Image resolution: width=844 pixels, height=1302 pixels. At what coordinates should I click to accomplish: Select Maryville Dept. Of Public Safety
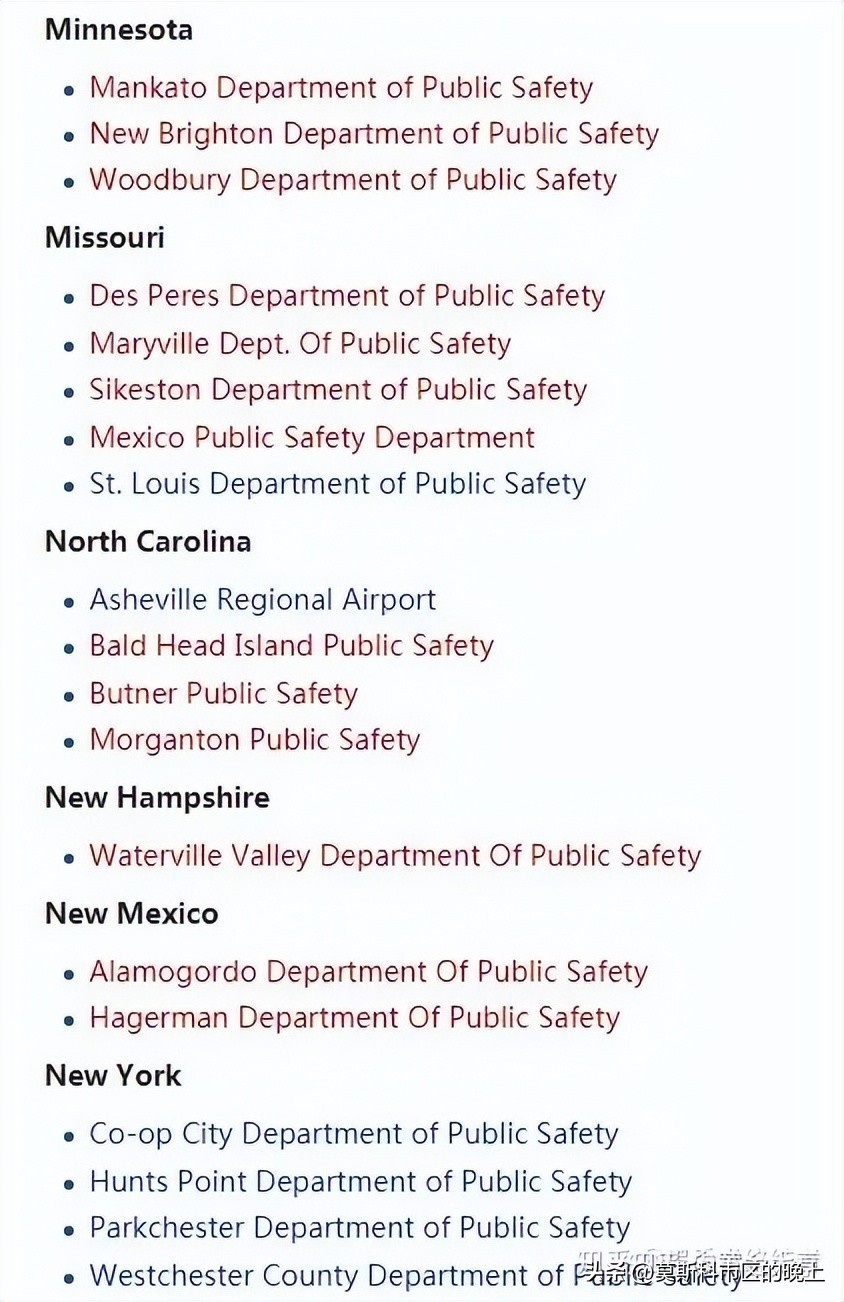[x=300, y=344]
